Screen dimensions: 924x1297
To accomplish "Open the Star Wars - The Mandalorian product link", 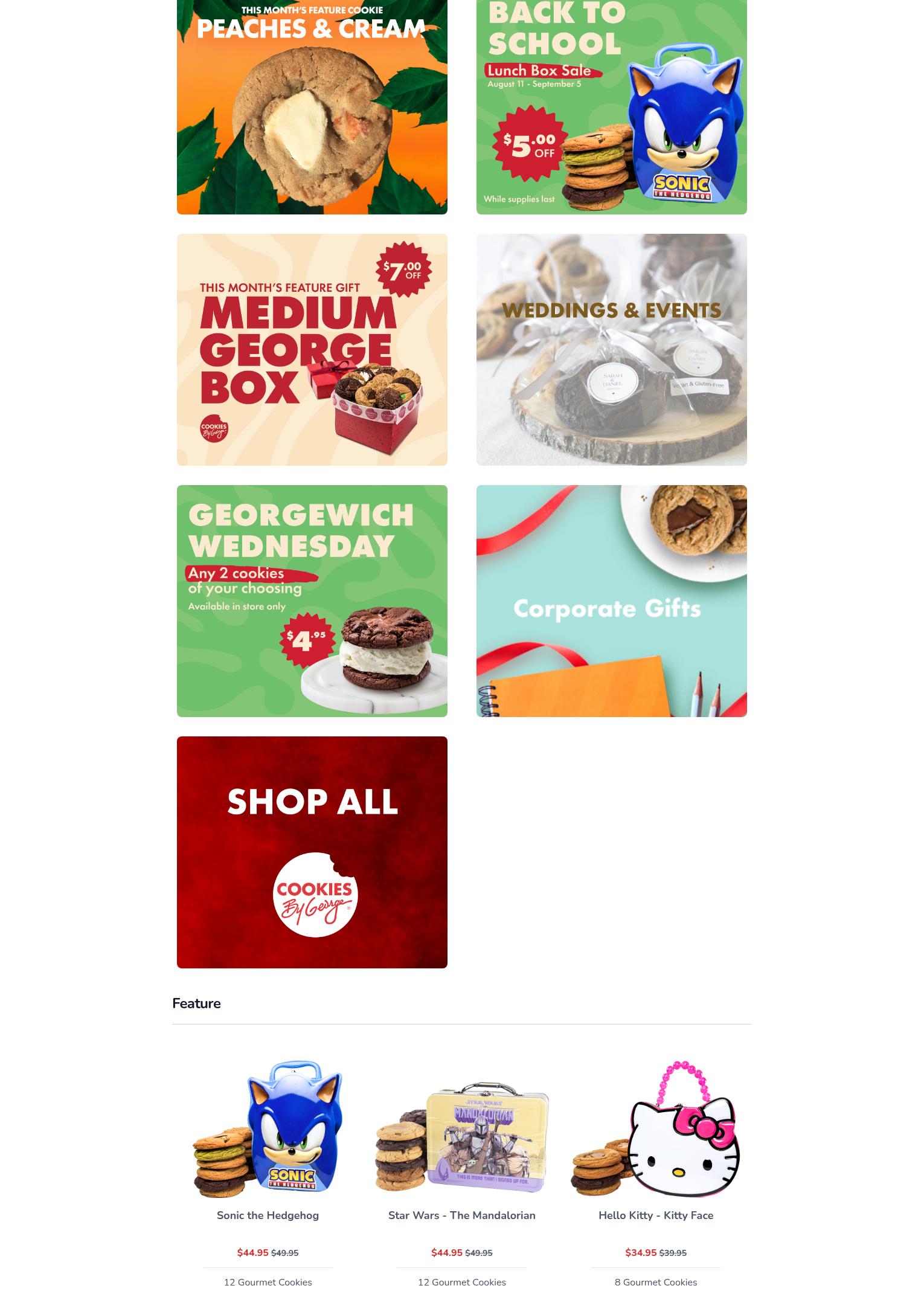I will [x=461, y=1215].
